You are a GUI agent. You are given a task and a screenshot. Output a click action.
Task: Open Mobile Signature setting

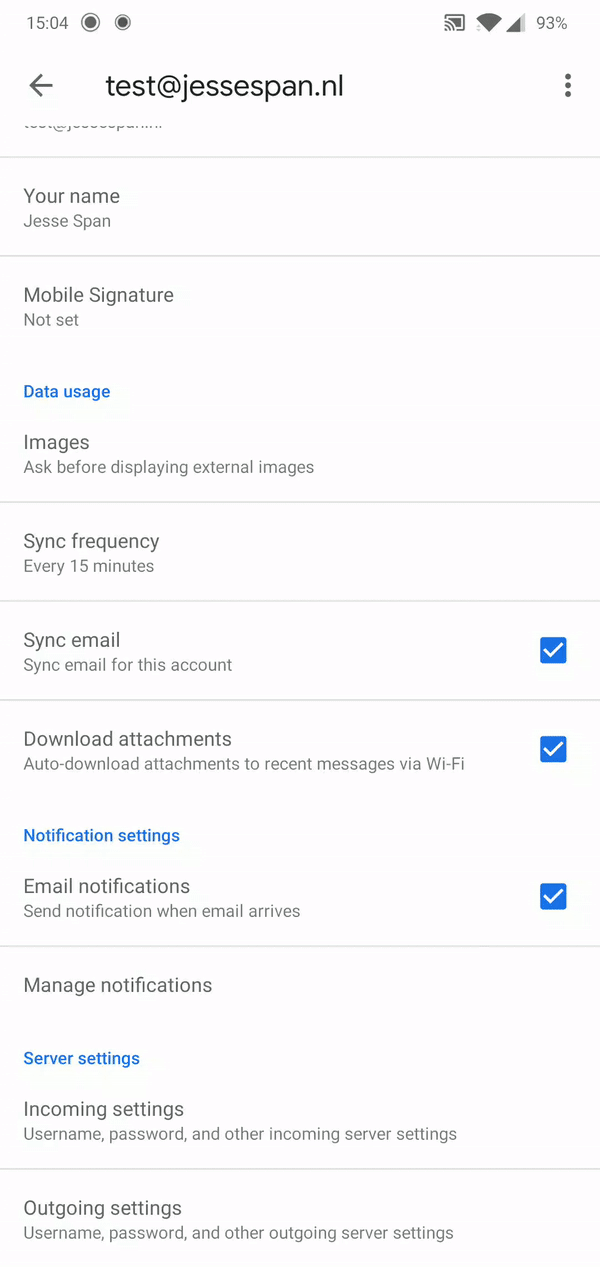(300, 306)
